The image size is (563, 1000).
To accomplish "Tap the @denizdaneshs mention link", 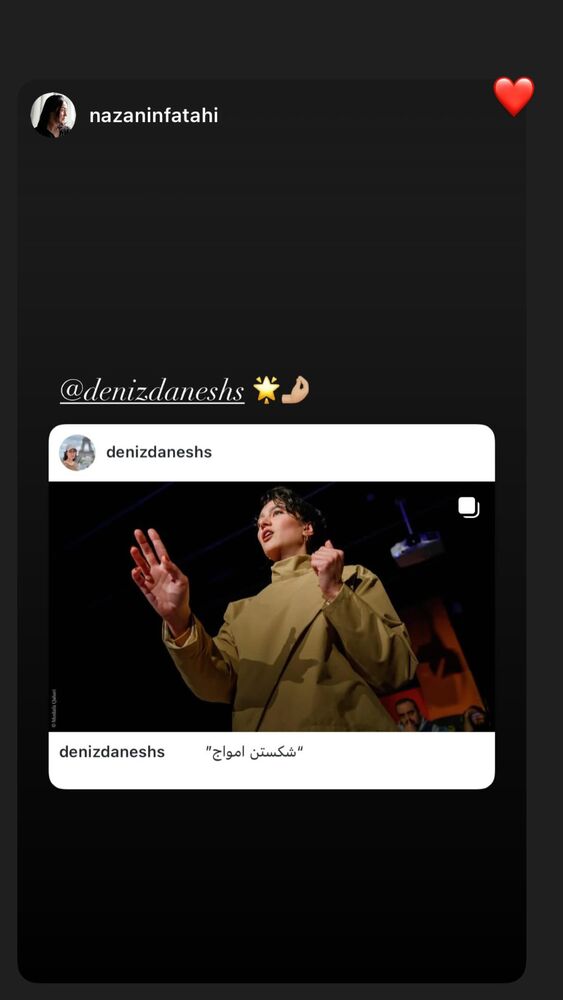I will (152, 390).
